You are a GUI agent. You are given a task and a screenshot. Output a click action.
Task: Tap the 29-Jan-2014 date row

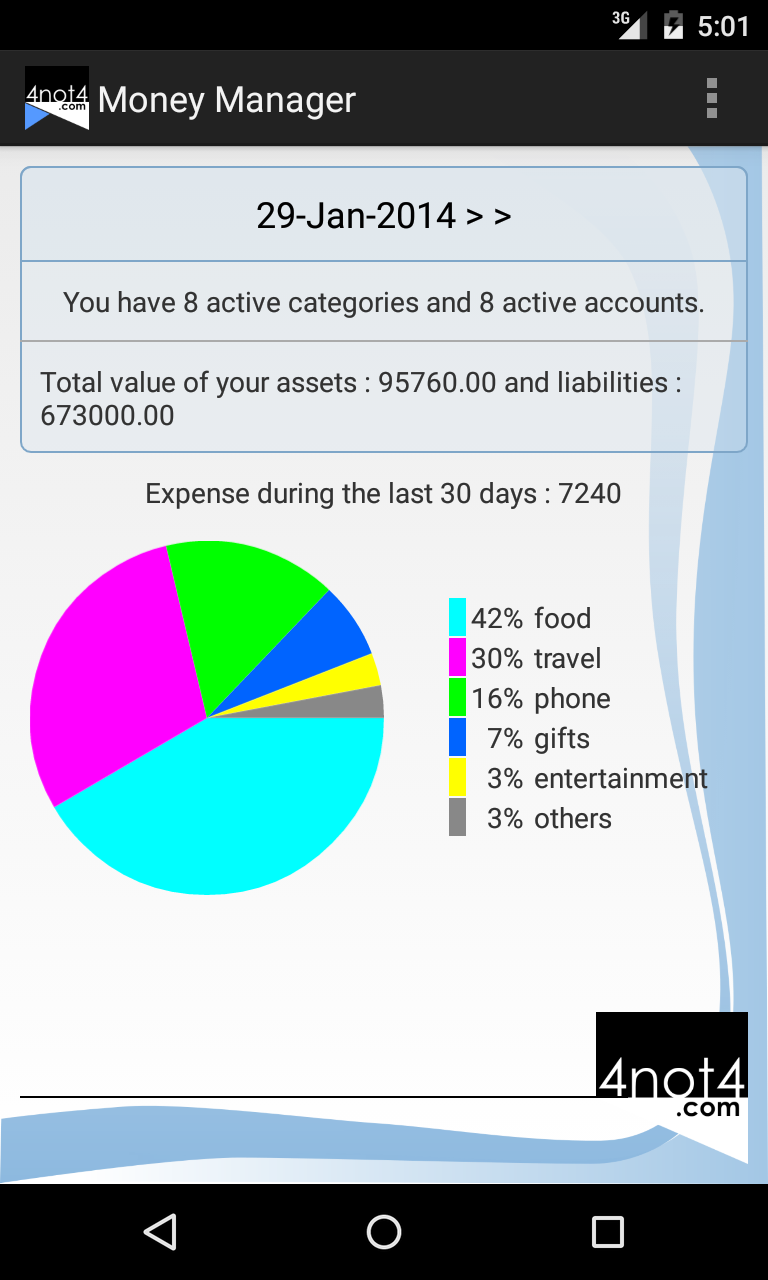(x=384, y=215)
